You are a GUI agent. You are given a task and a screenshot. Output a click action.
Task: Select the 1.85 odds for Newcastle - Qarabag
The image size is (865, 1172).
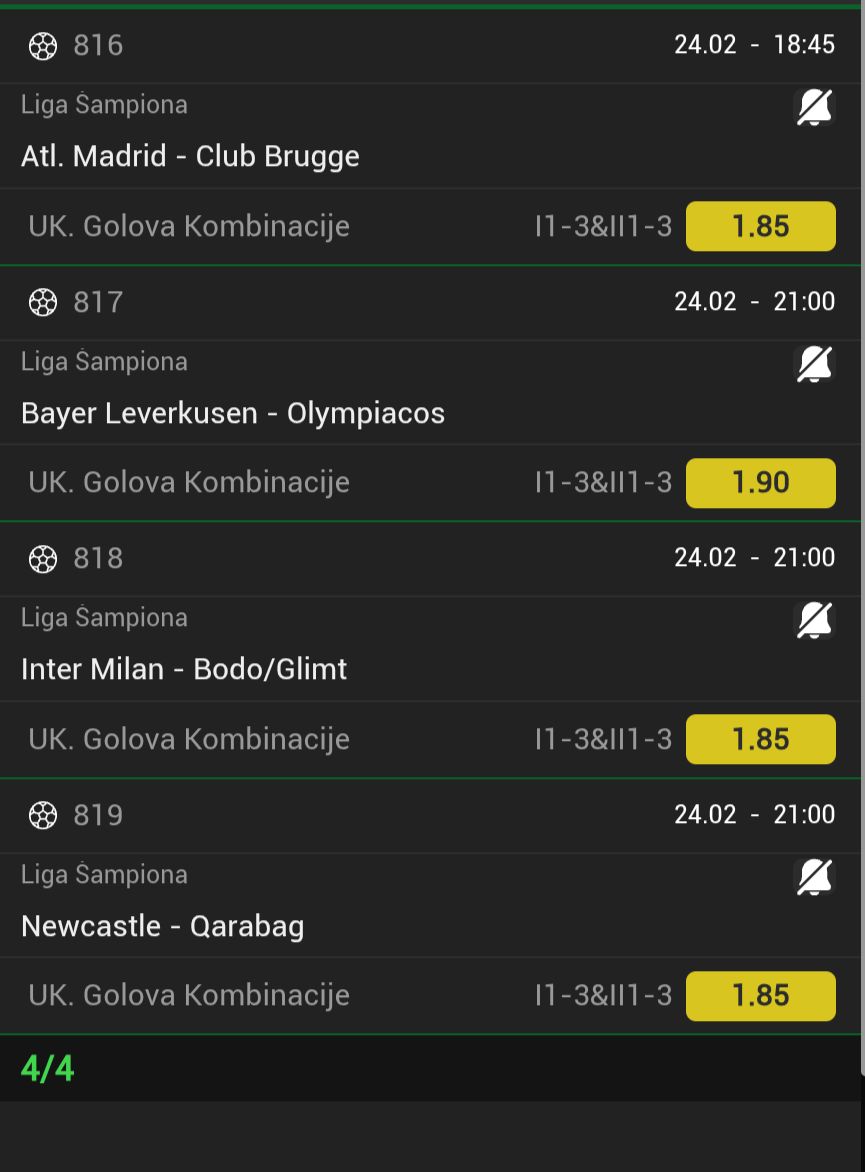click(760, 996)
